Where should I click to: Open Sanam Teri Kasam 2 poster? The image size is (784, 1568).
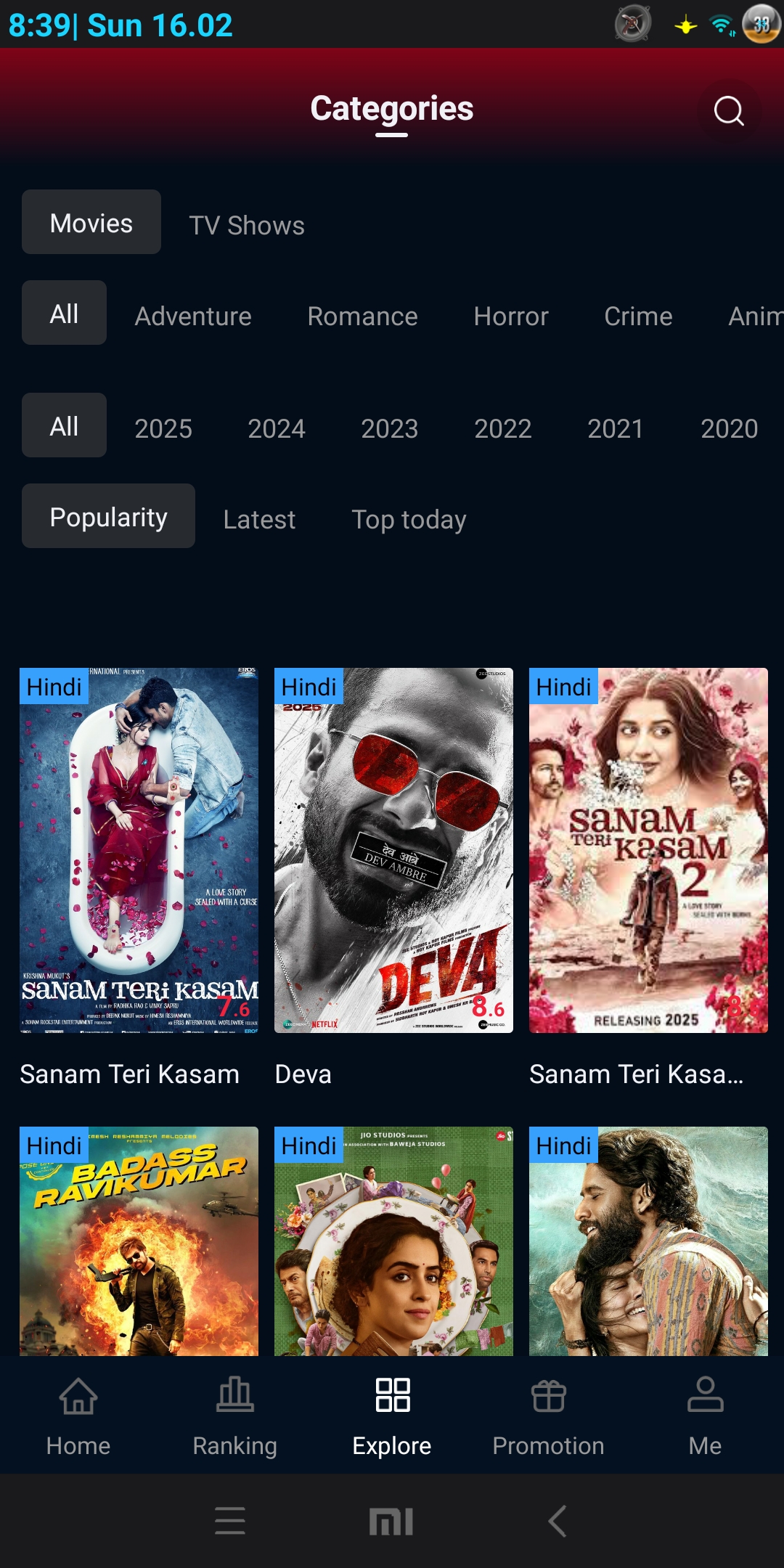pyautogui.click(x=648, y=850)
